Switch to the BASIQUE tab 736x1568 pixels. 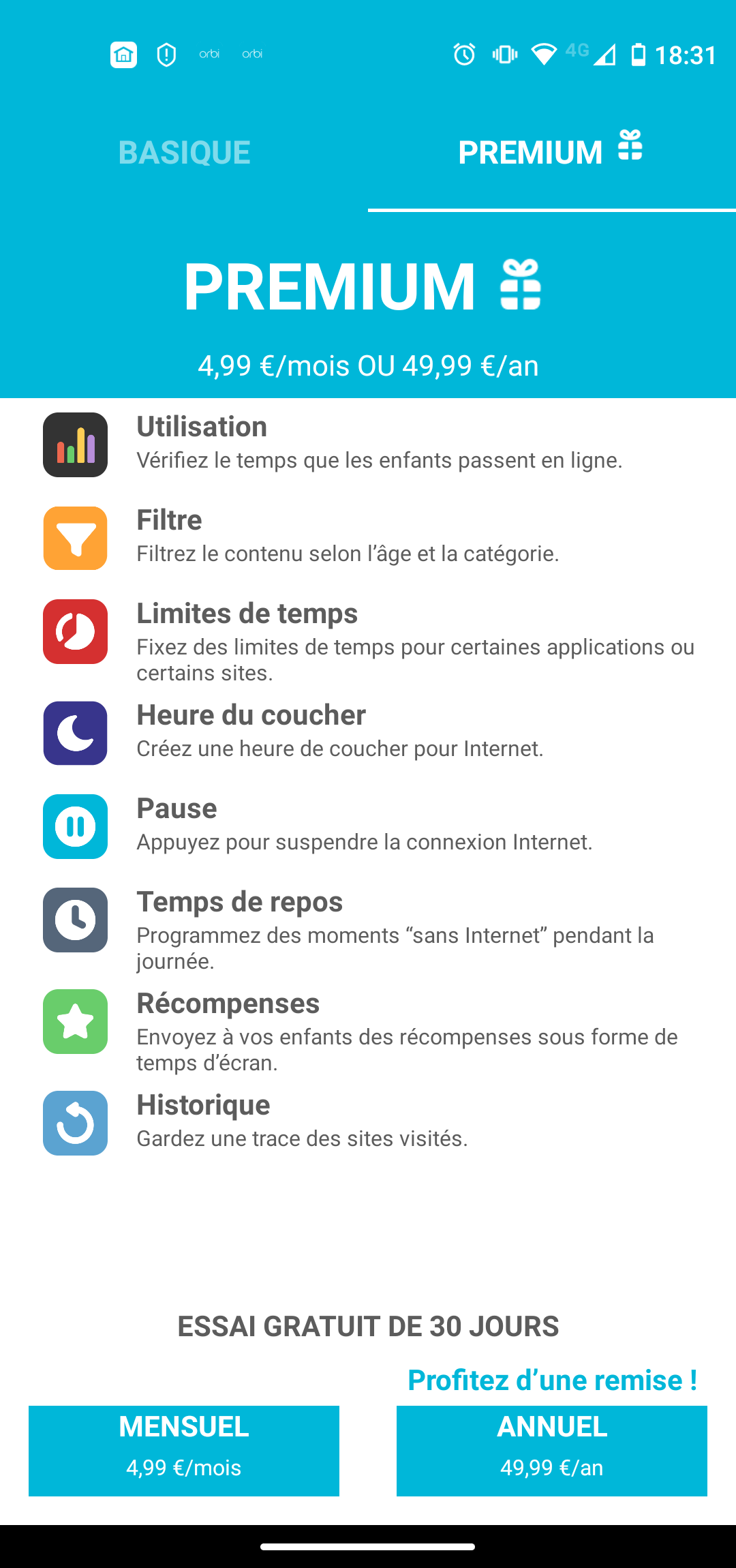click(184, 153)
